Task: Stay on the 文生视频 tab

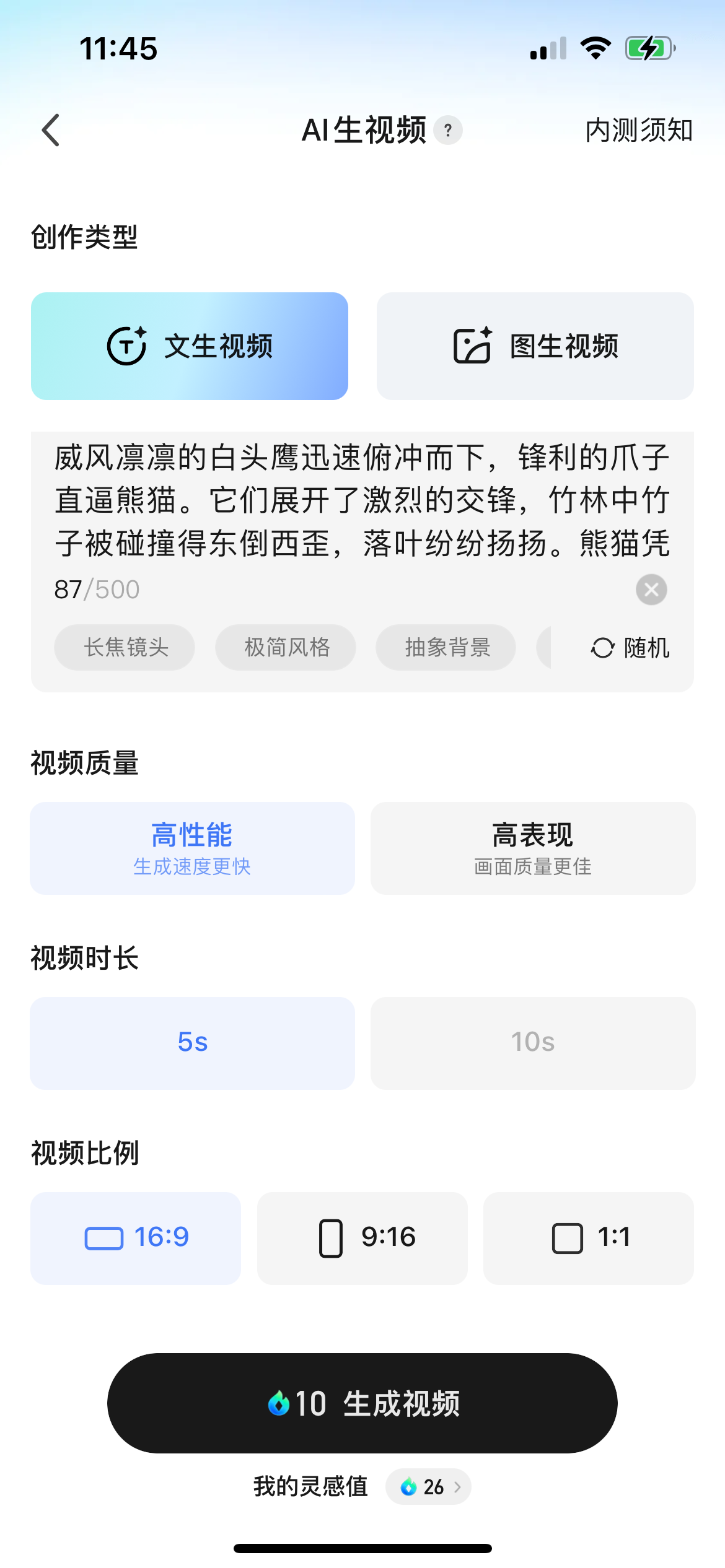Action: point(189,345)
